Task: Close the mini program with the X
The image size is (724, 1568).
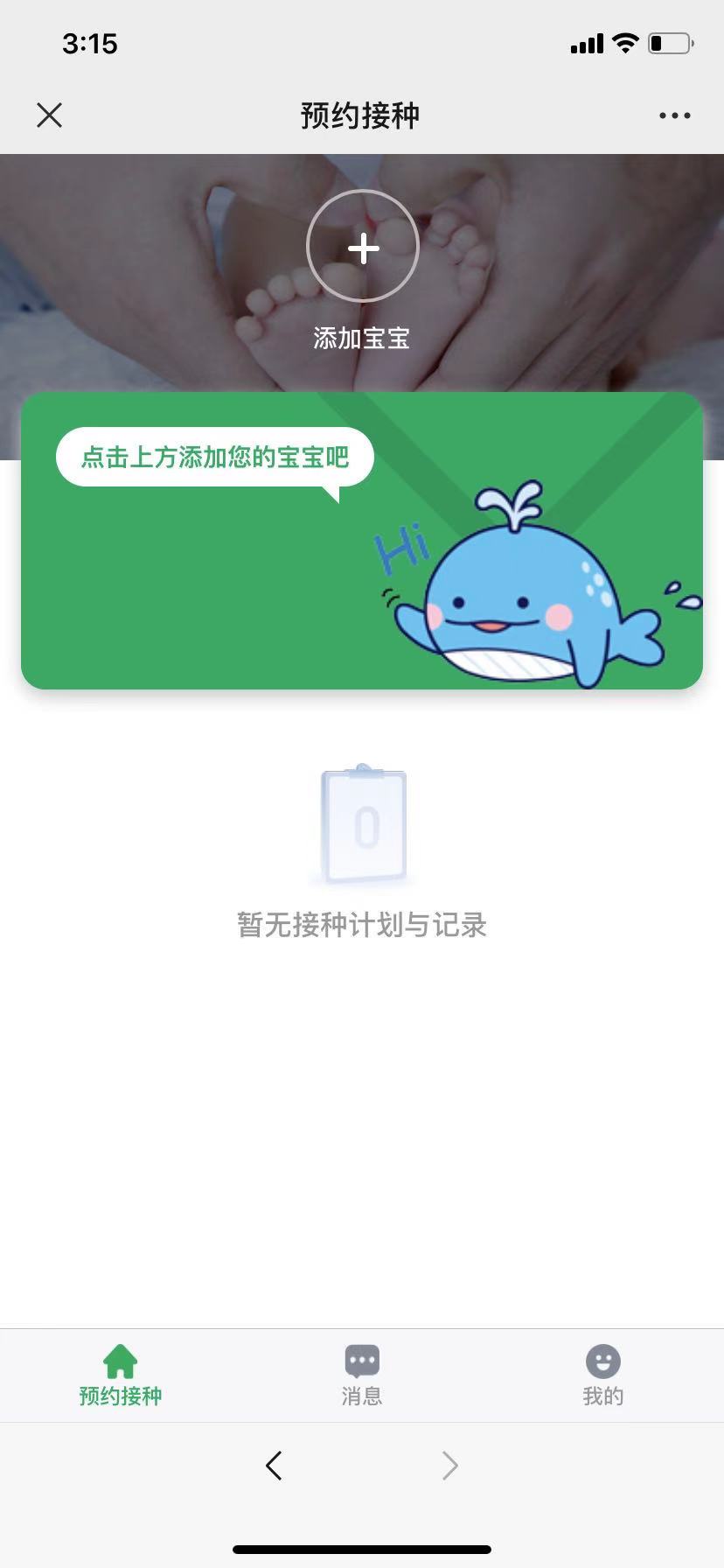Action: pyautogui.click(x=49, y=115)
